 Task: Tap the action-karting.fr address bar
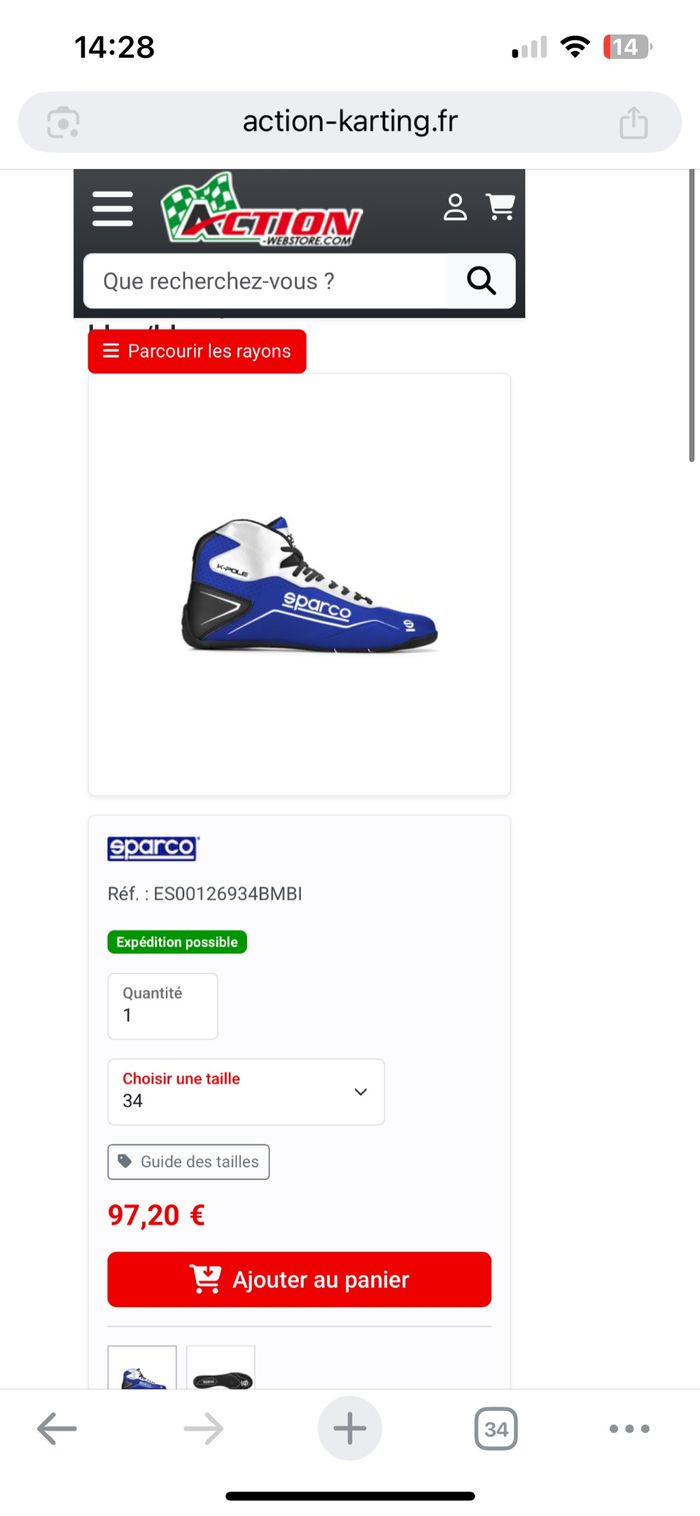(350, 122)
